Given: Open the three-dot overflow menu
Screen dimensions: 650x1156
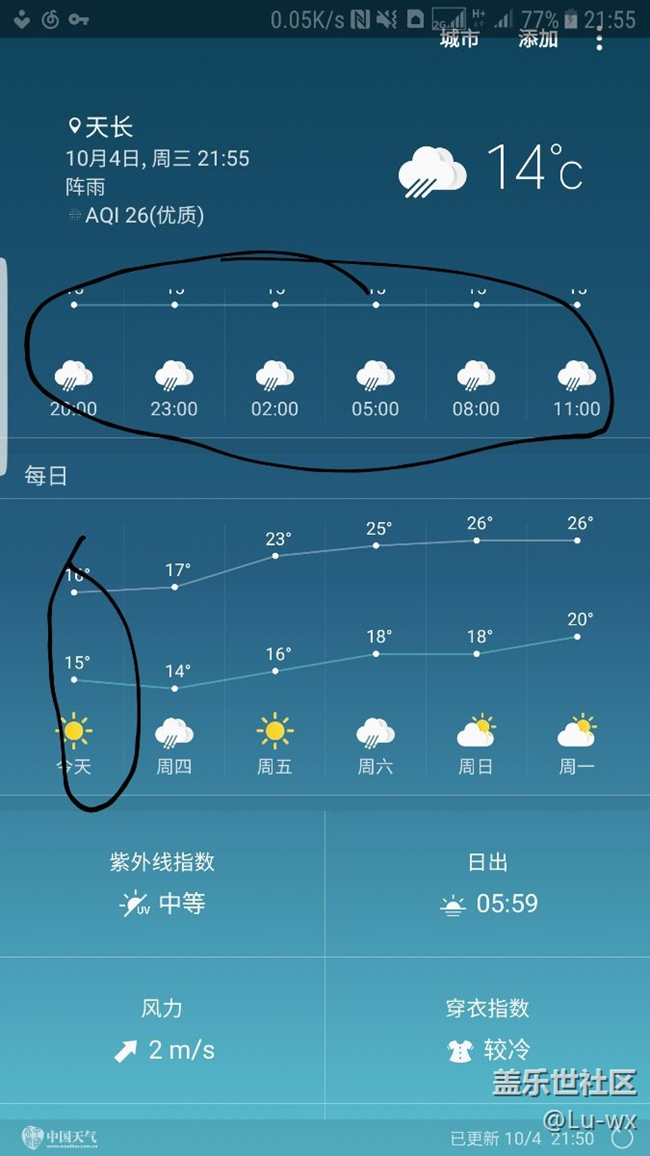Looking at the screenshot, I should [599, 40].
